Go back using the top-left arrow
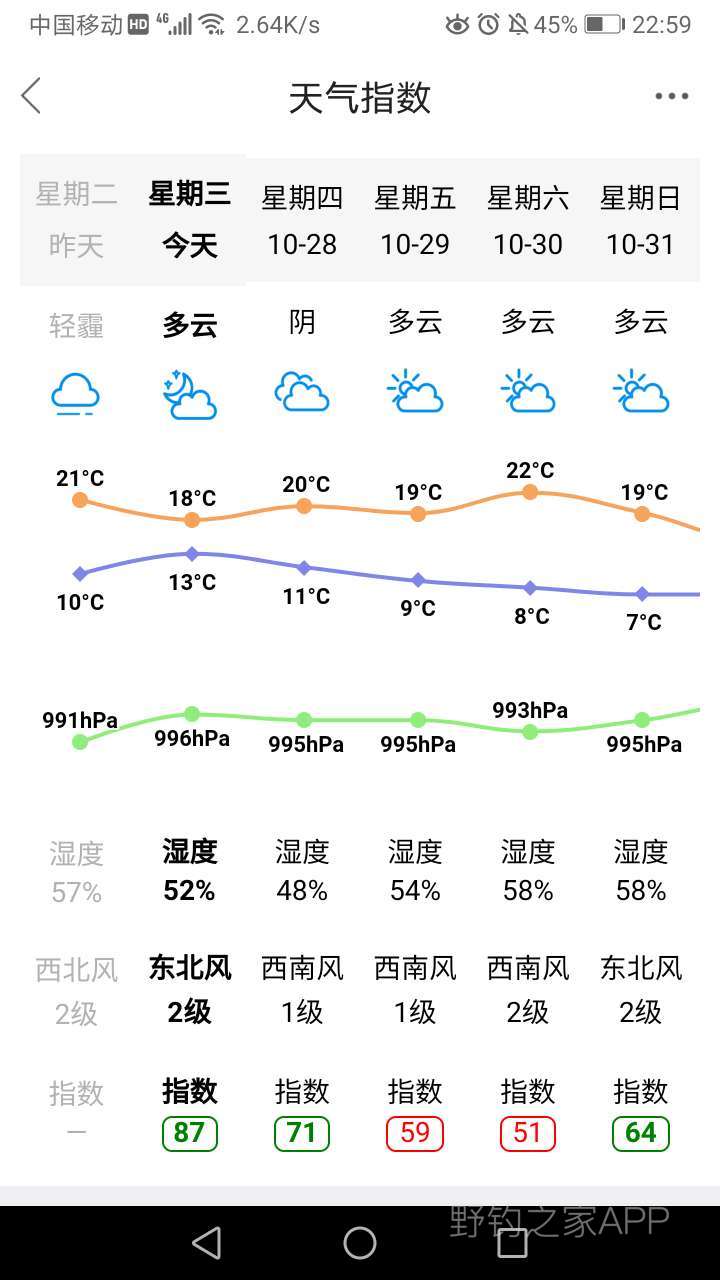Viewport: 720px width, 1280px height. pos(31,96)
